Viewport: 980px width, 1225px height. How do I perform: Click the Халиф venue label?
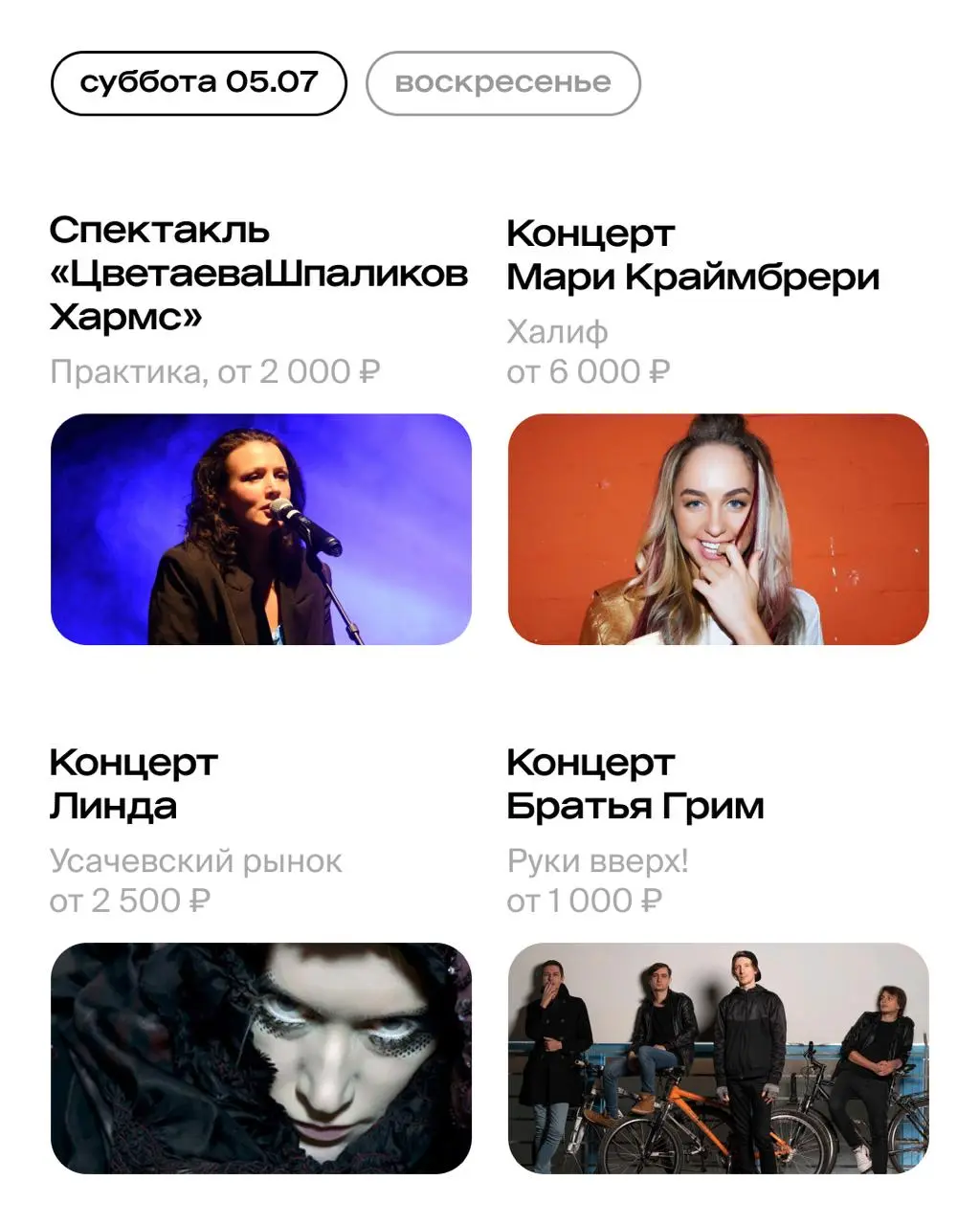[556, 331]
